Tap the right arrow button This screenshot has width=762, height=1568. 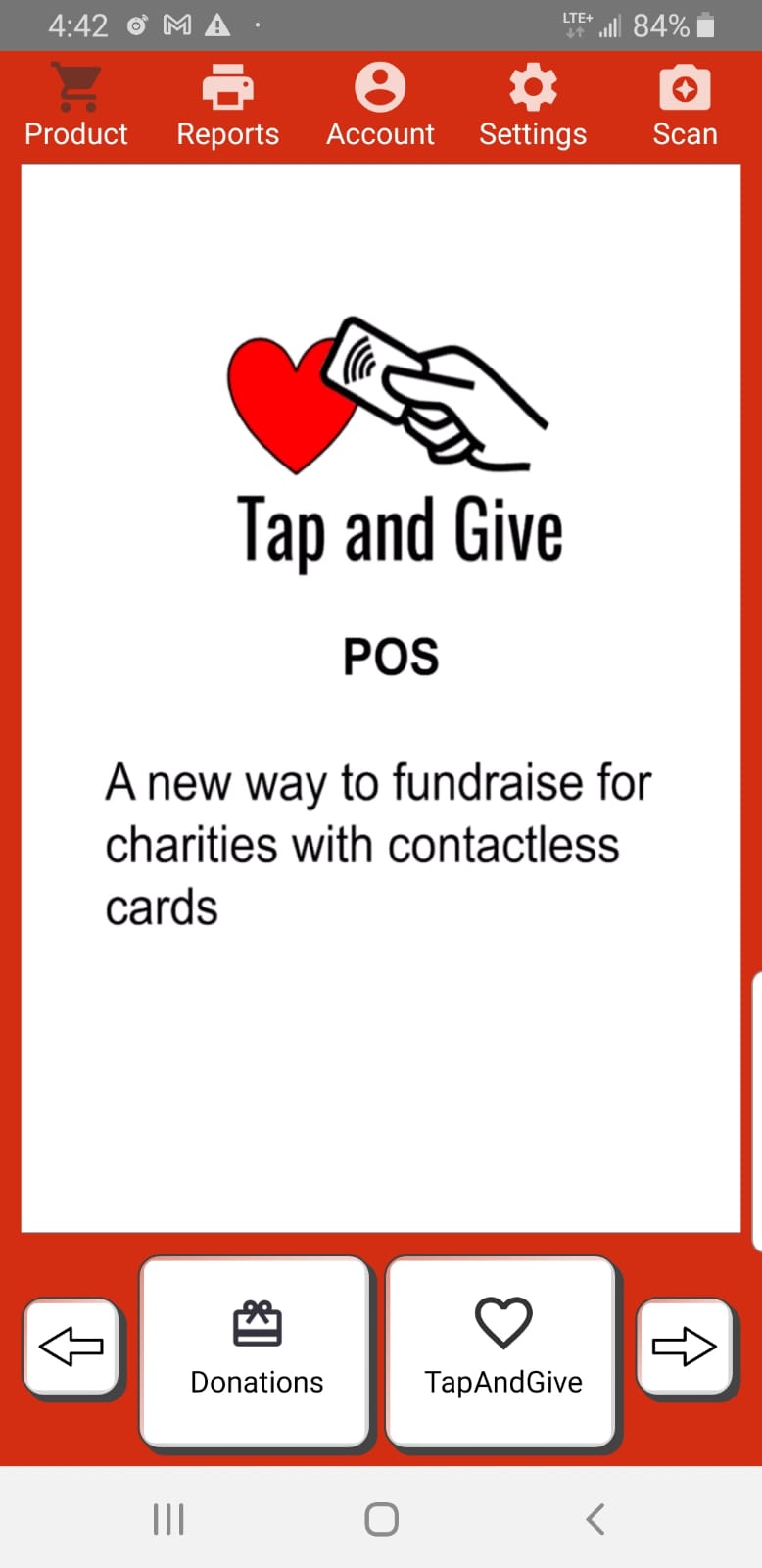click(685, 1346)
